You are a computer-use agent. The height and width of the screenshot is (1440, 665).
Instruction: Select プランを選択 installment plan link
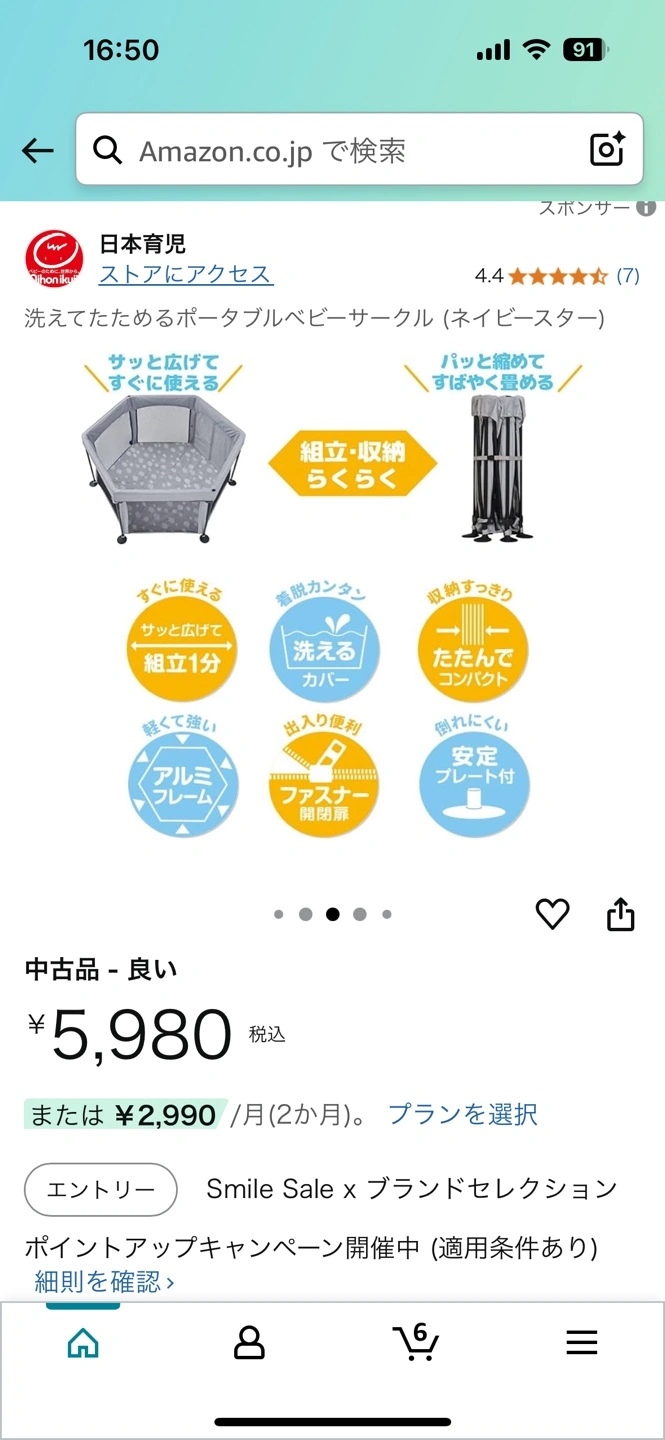462,1114
